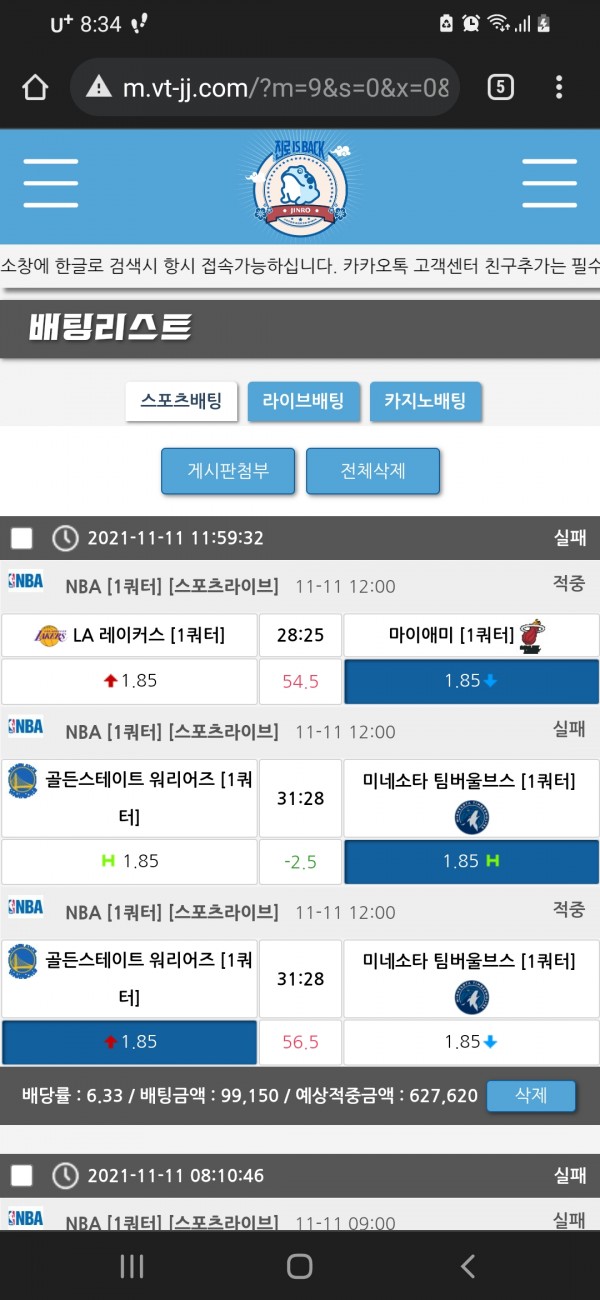This screenshot has height=1300, width=600.
Task: Delete the bet with the 삭제 button
Action: coord(531,1096)
